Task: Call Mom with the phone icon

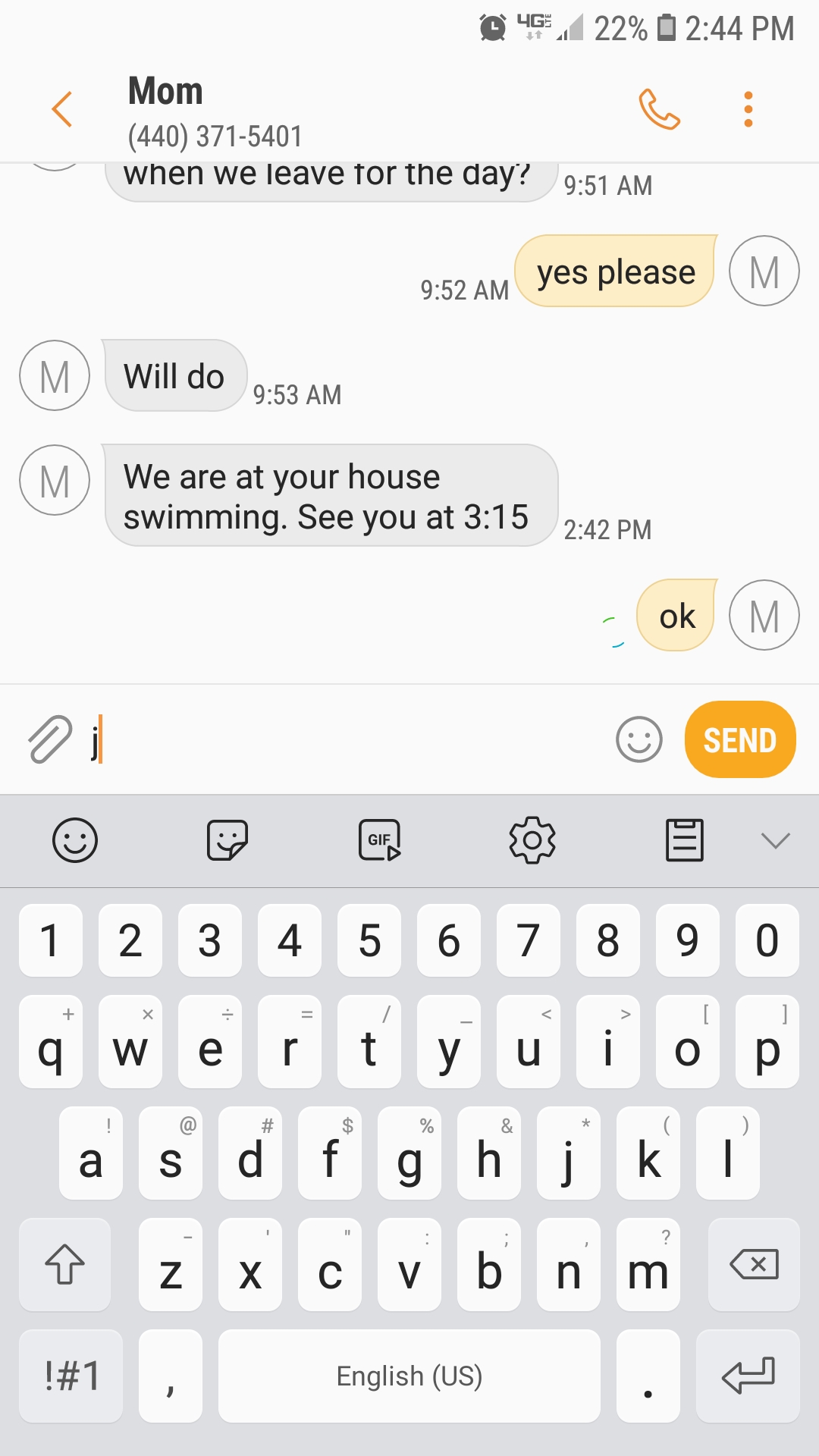Action: point(659,109)
